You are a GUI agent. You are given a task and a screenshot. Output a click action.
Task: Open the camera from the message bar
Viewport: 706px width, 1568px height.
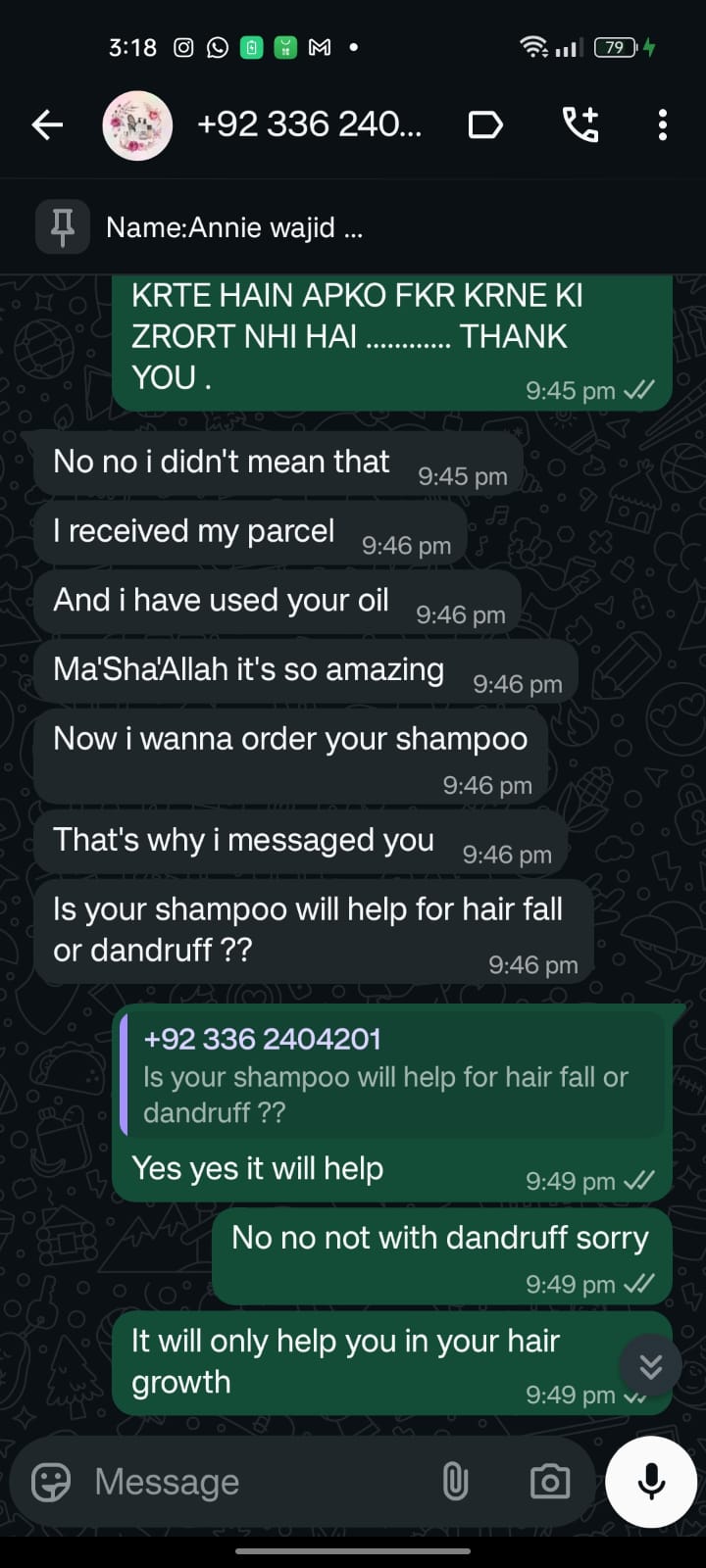tap(550, 1482)
